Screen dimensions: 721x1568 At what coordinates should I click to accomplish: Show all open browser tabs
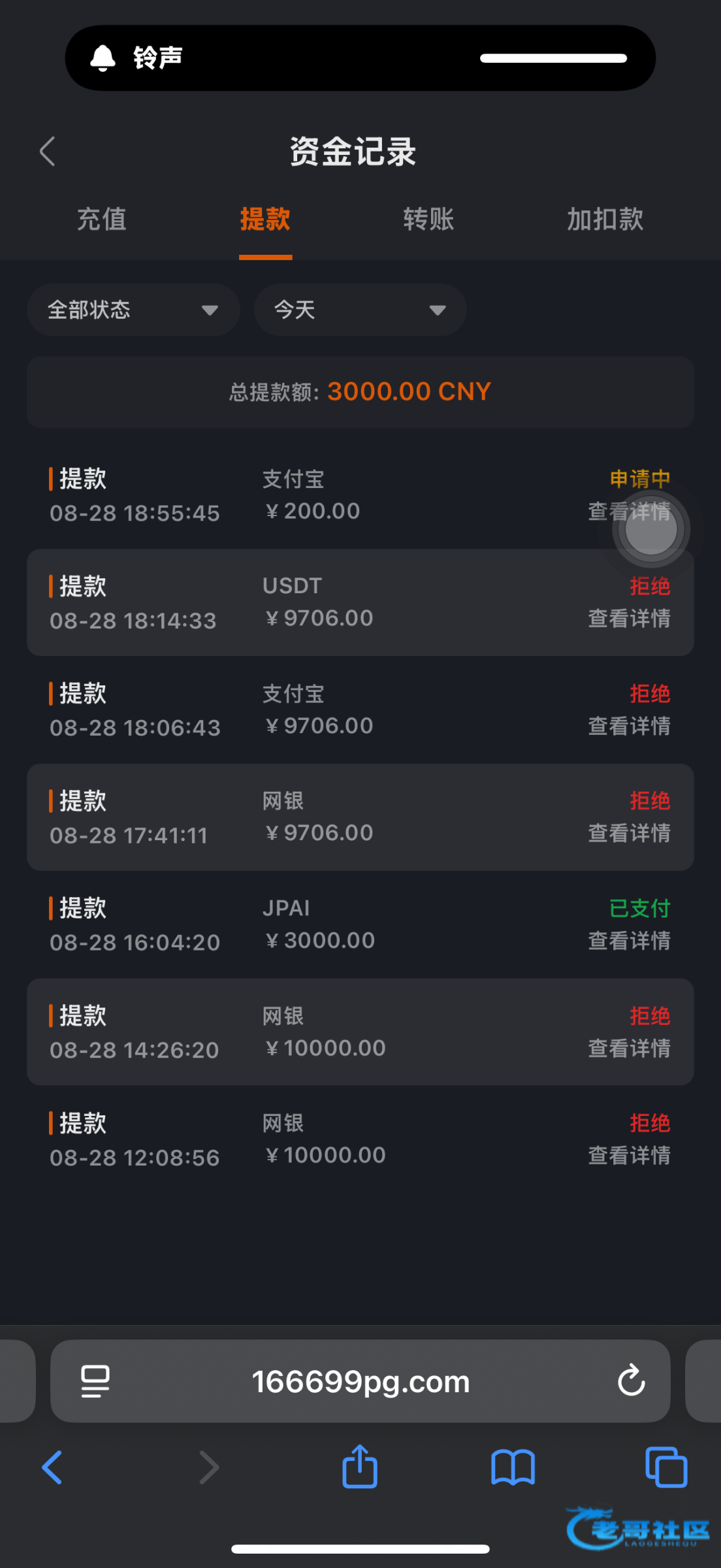point(665,1467)
